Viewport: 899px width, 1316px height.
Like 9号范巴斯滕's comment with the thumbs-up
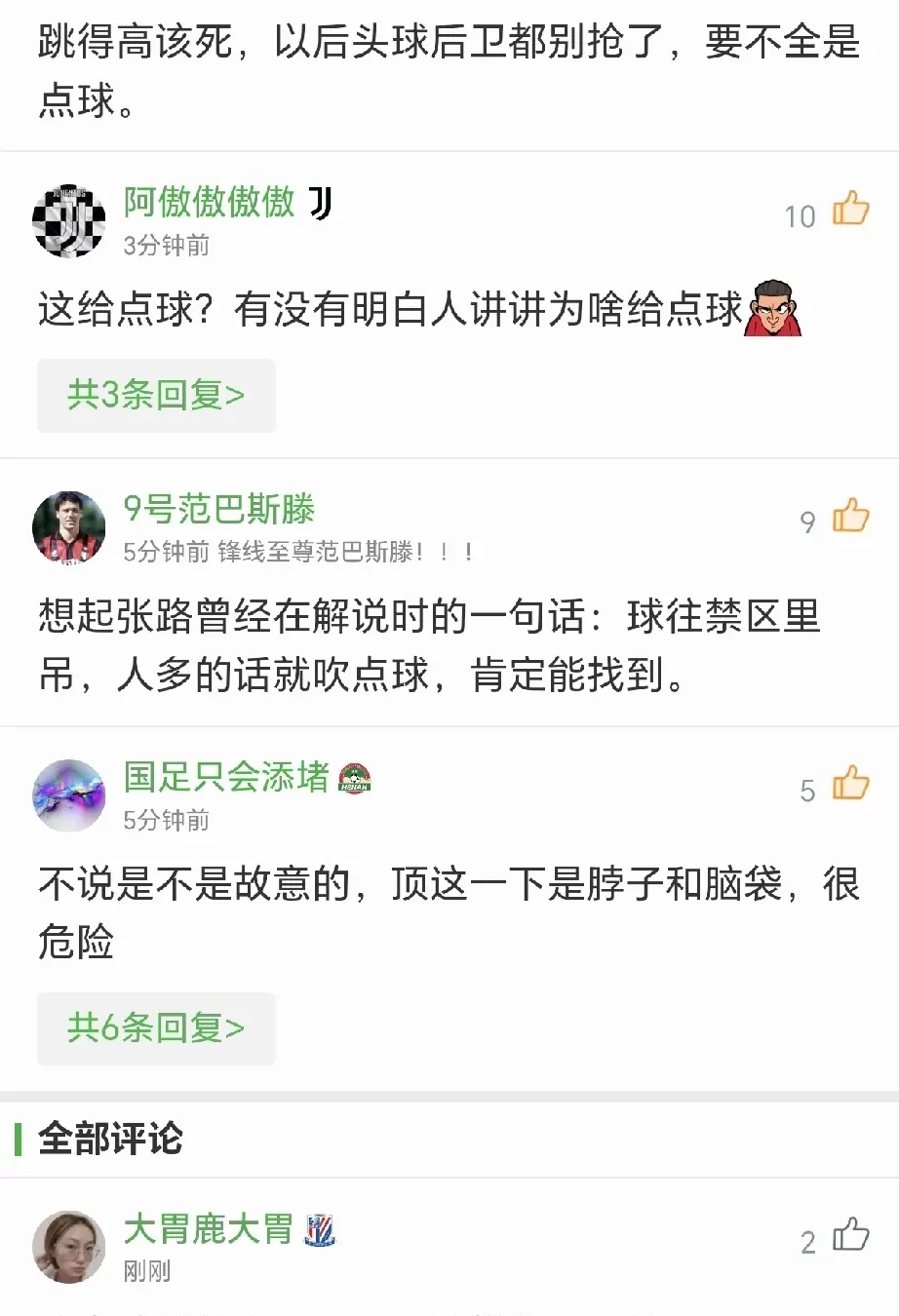[x=850, y=522]
